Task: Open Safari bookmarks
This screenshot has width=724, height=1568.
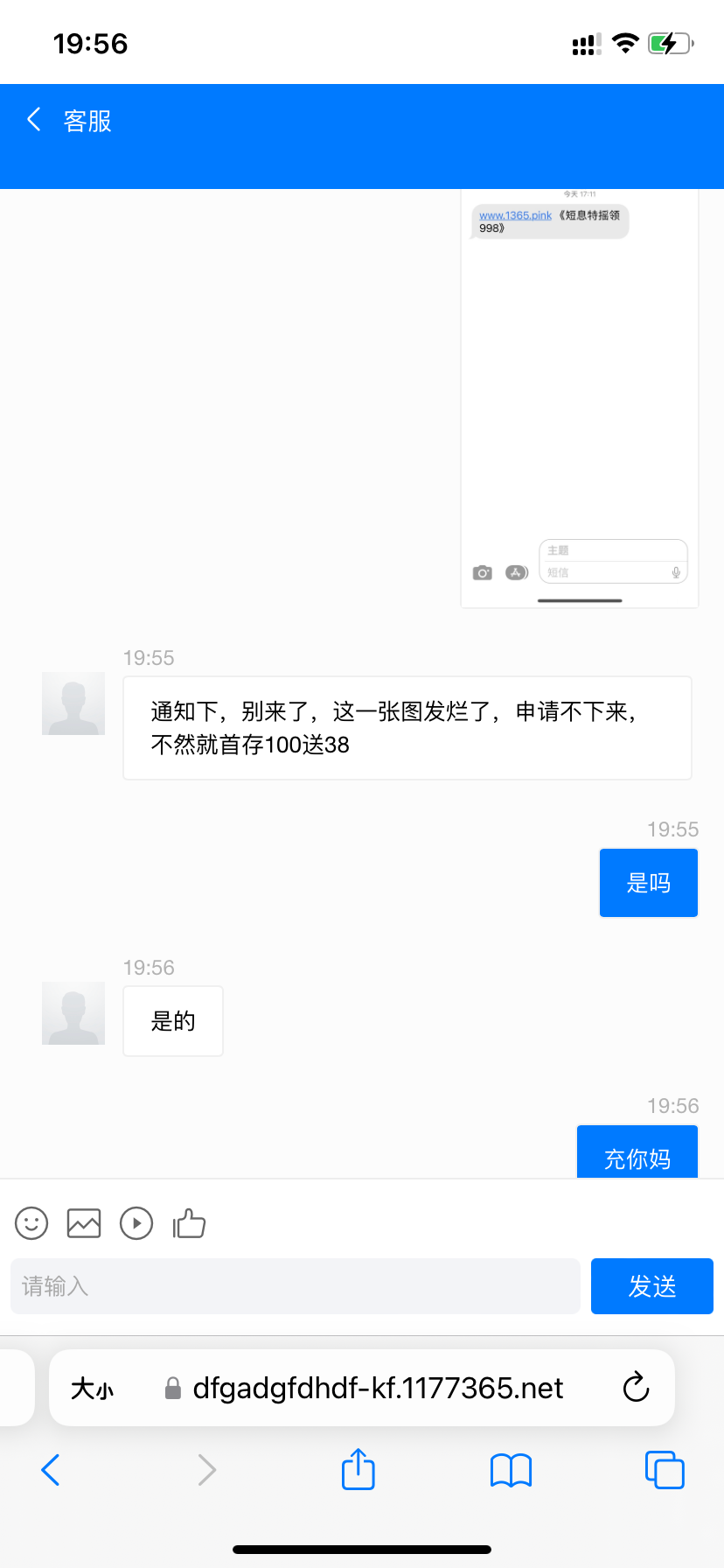Action: click(x=512, y=1470)
